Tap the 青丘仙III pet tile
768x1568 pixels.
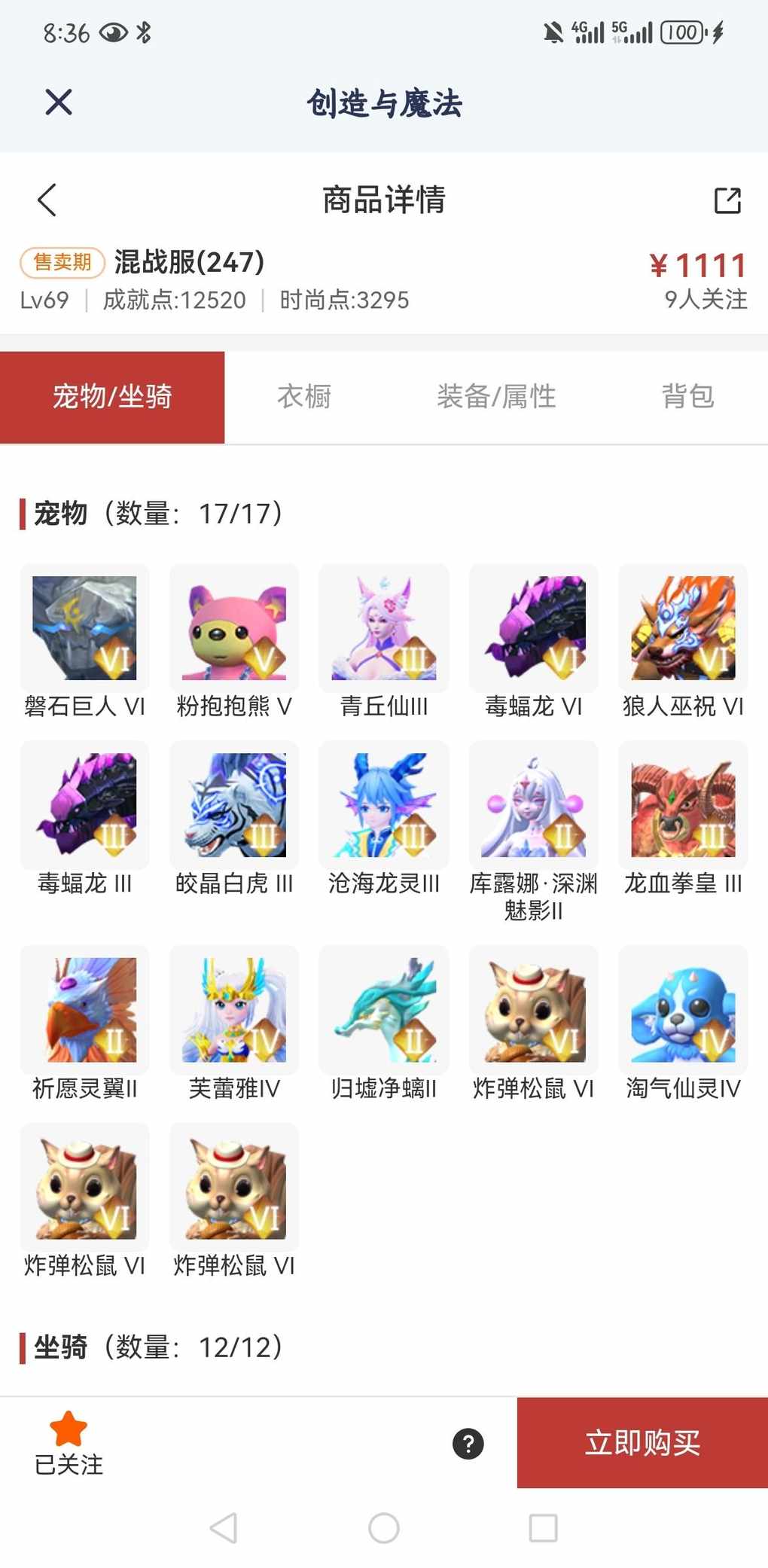[384, 628]
